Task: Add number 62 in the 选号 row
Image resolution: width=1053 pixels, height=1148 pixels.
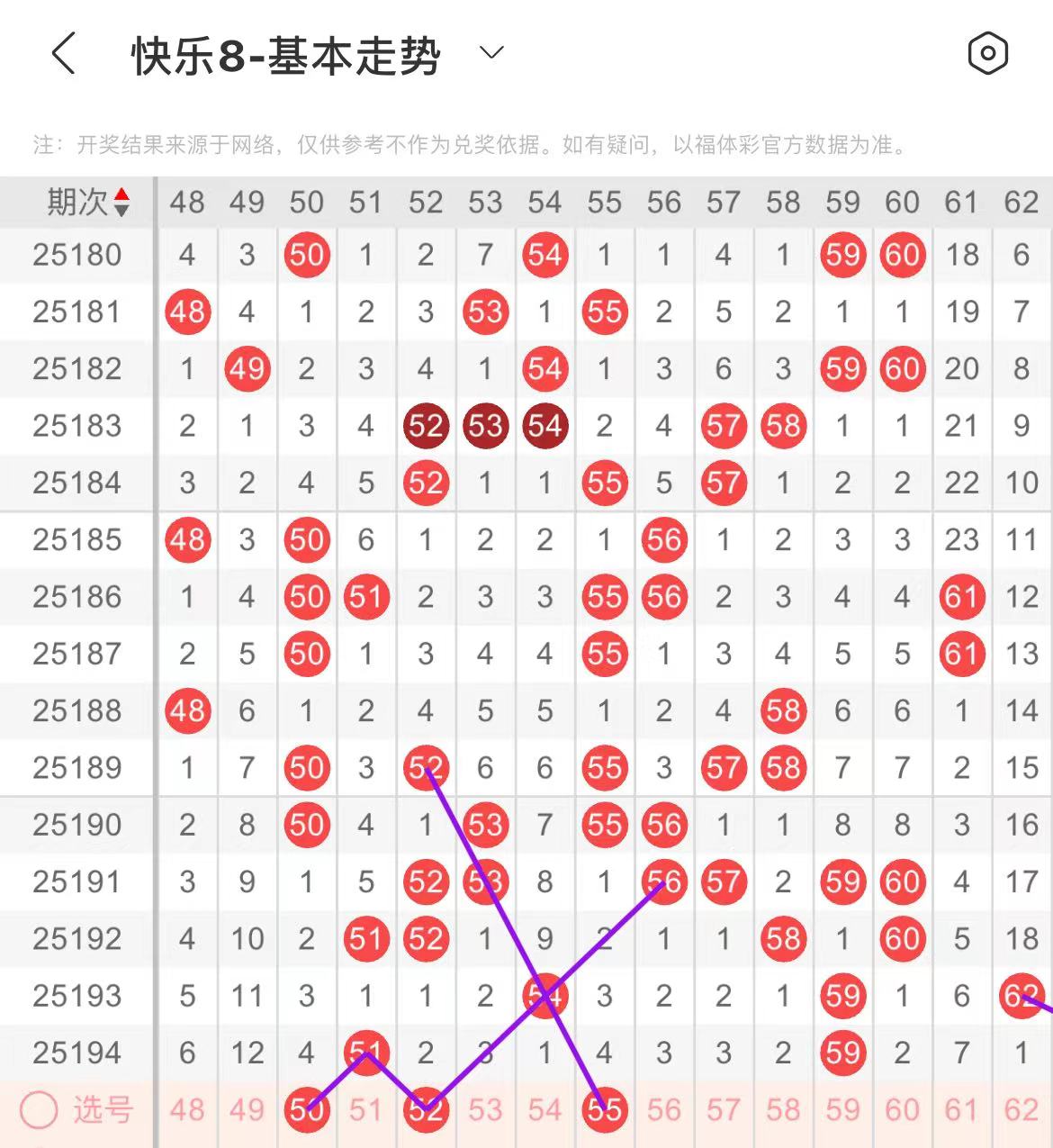Action: click(1021, 1110)
